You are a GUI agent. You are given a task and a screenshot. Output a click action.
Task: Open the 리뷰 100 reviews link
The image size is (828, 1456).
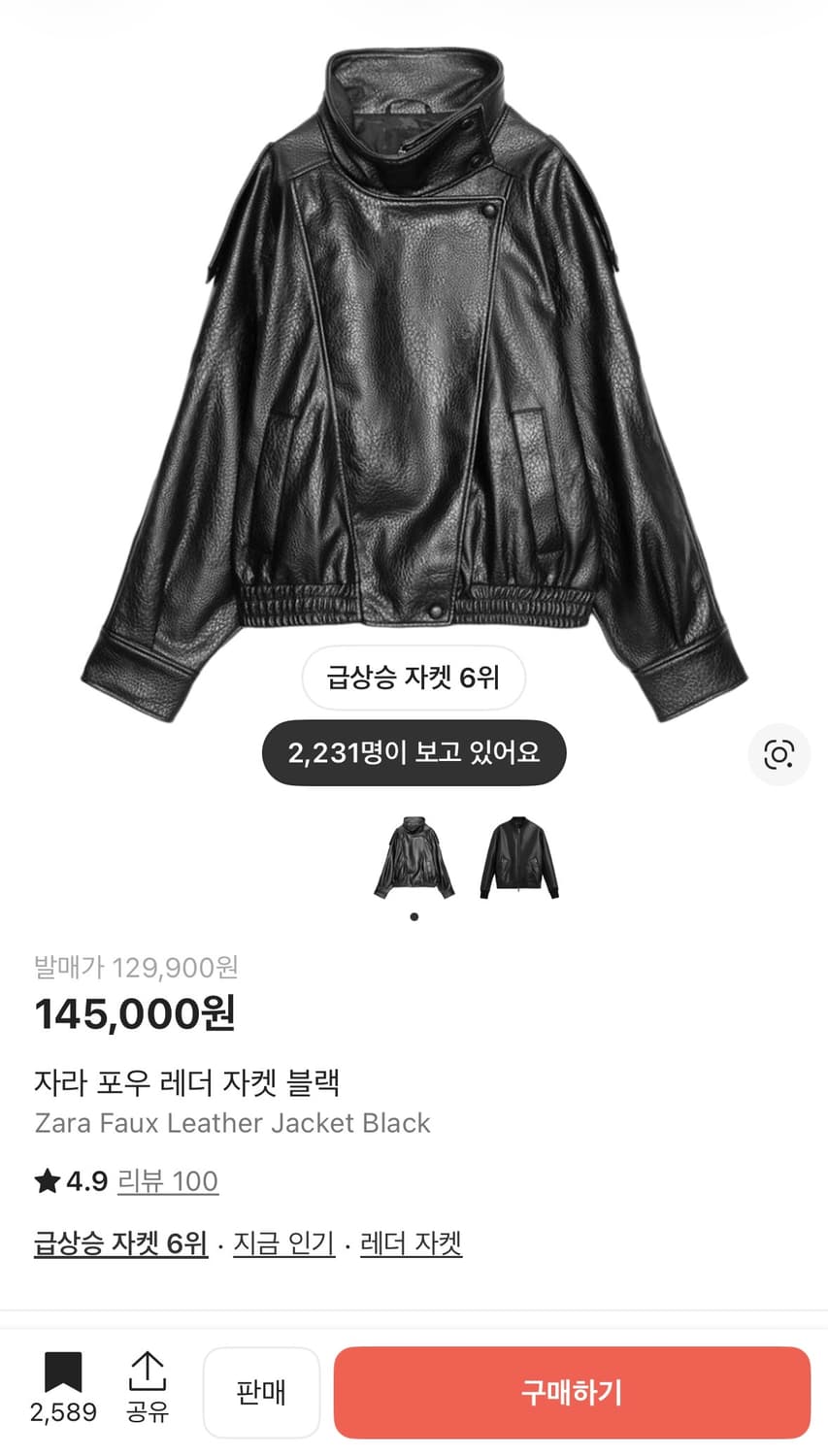tap(168, 1181)
